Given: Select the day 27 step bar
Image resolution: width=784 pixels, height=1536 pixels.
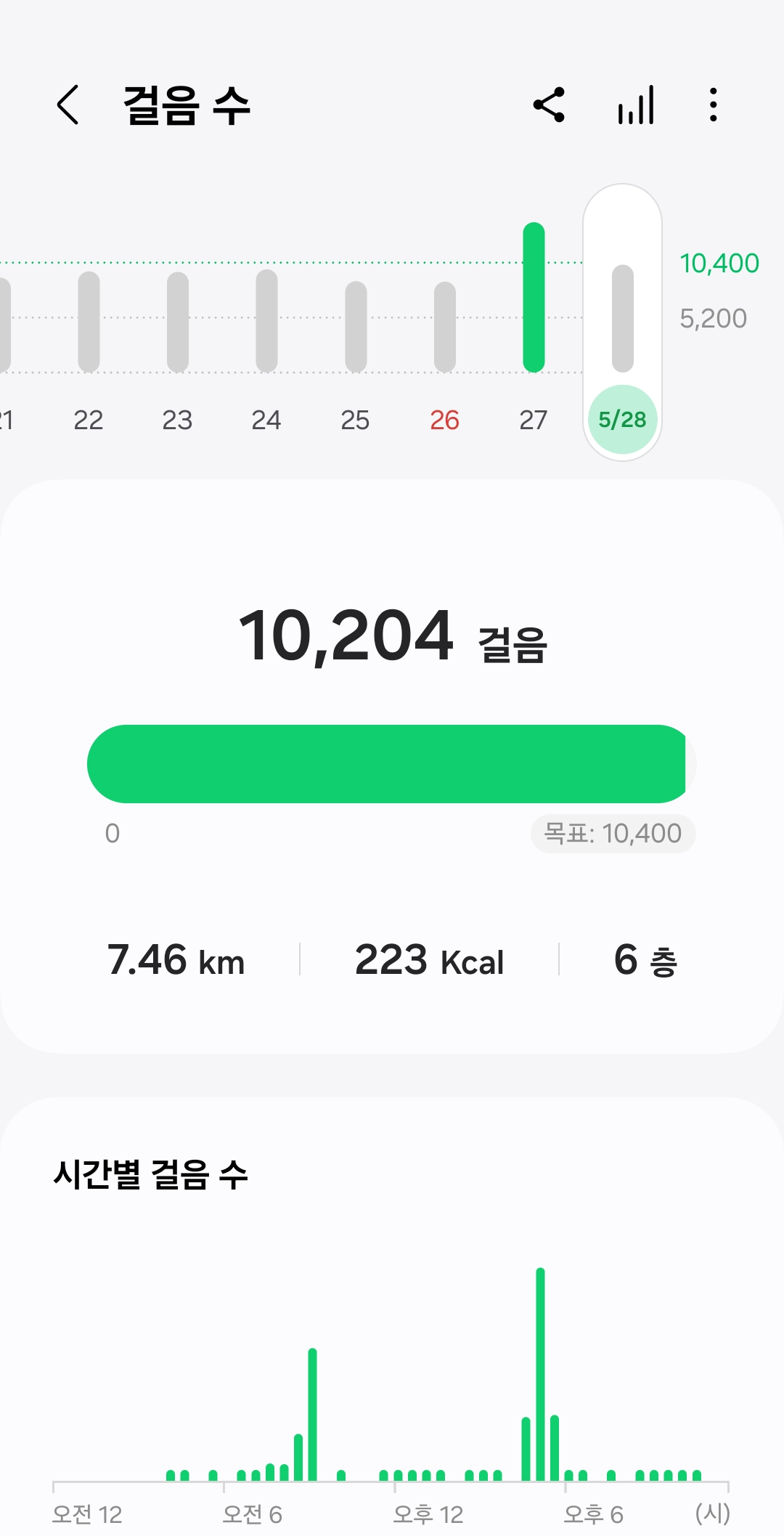Looking at the screenshot, I should (x=534, y=297).
